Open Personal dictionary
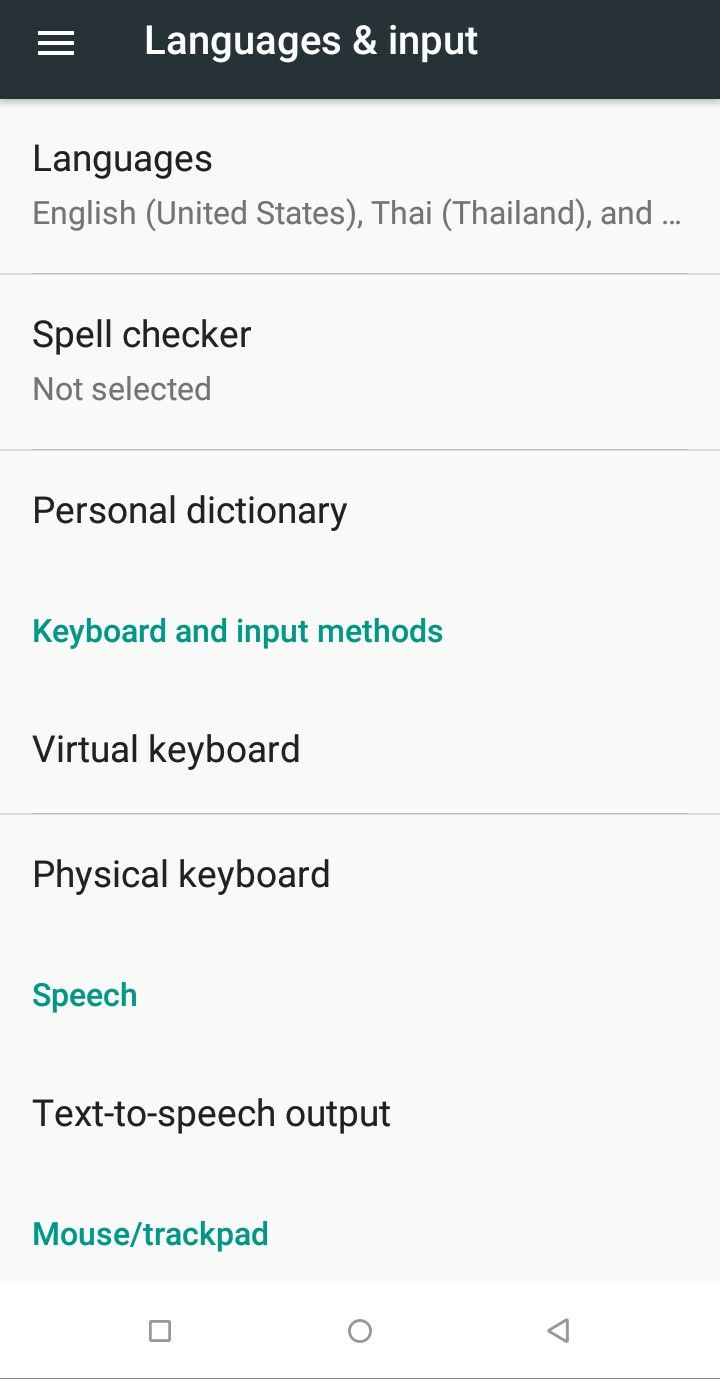This screenshot has height=1379, width=720. [360, 511]
